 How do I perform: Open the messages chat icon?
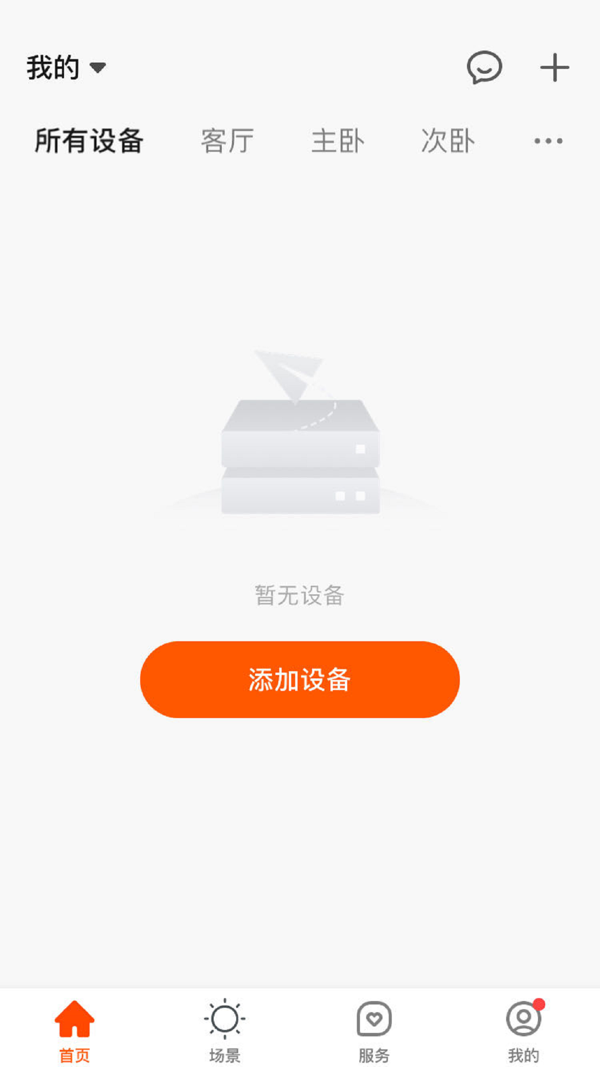[x=484, y=68]
